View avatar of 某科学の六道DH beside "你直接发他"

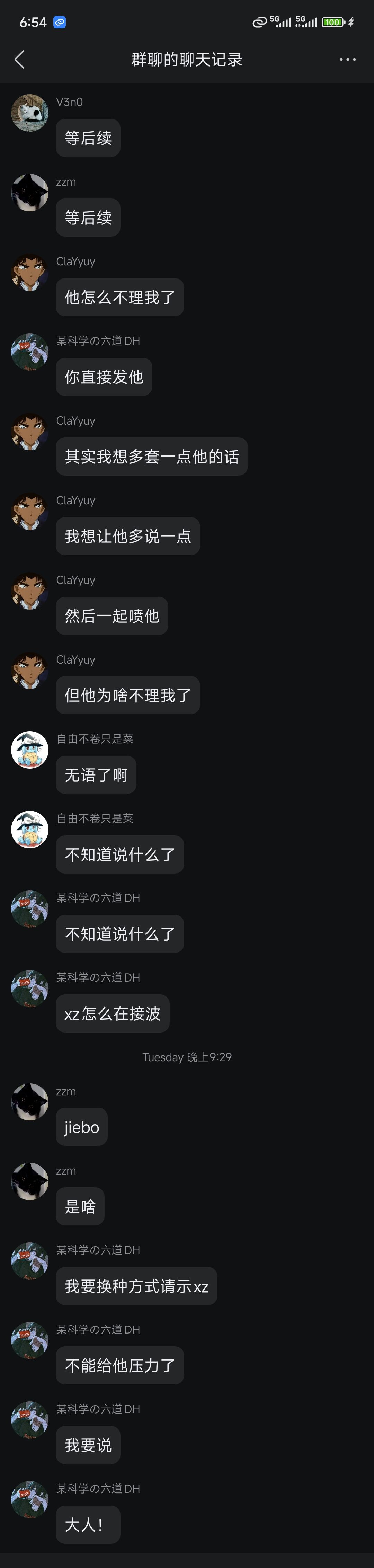[x=30, y=352]
